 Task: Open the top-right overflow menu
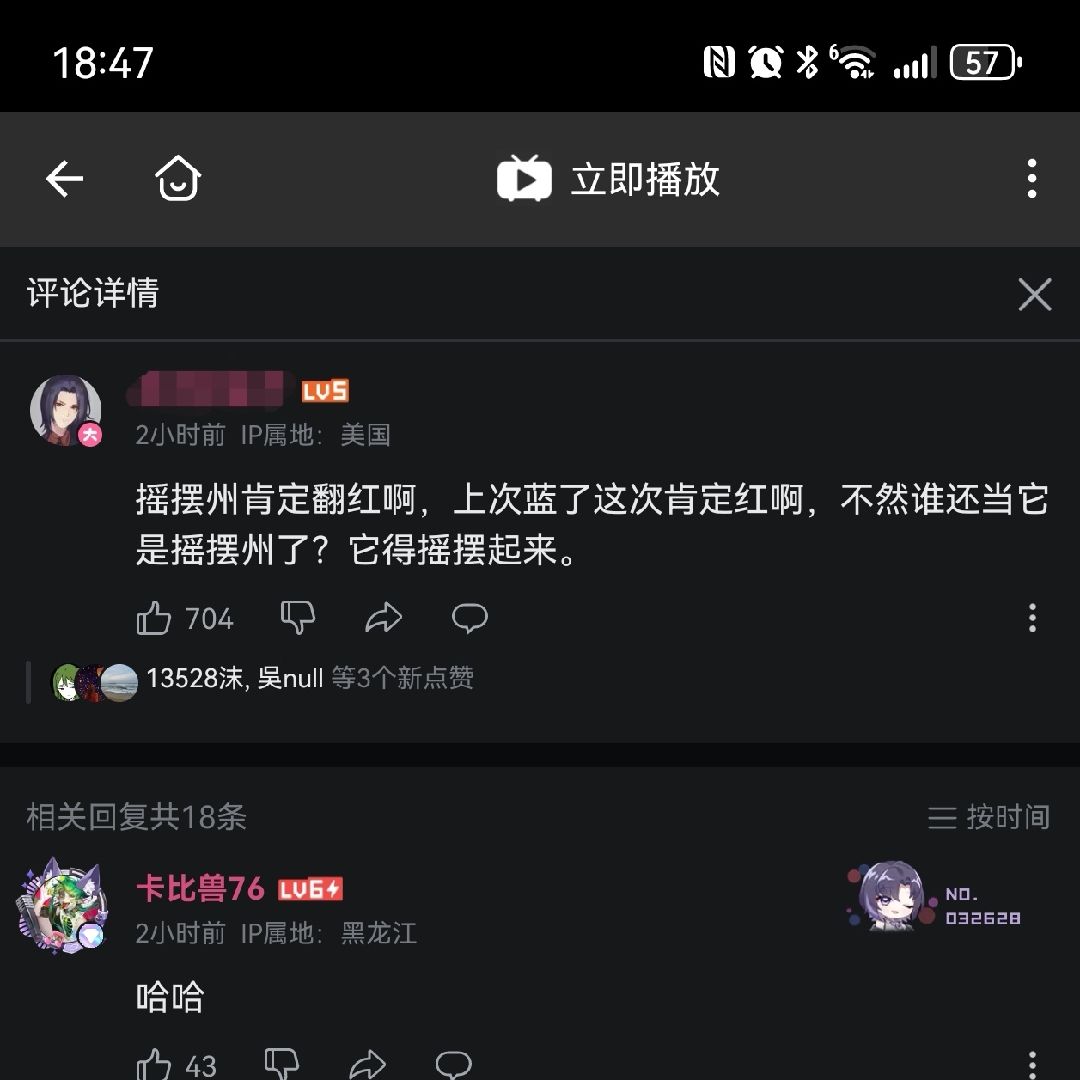click(x=1032, y=180)
